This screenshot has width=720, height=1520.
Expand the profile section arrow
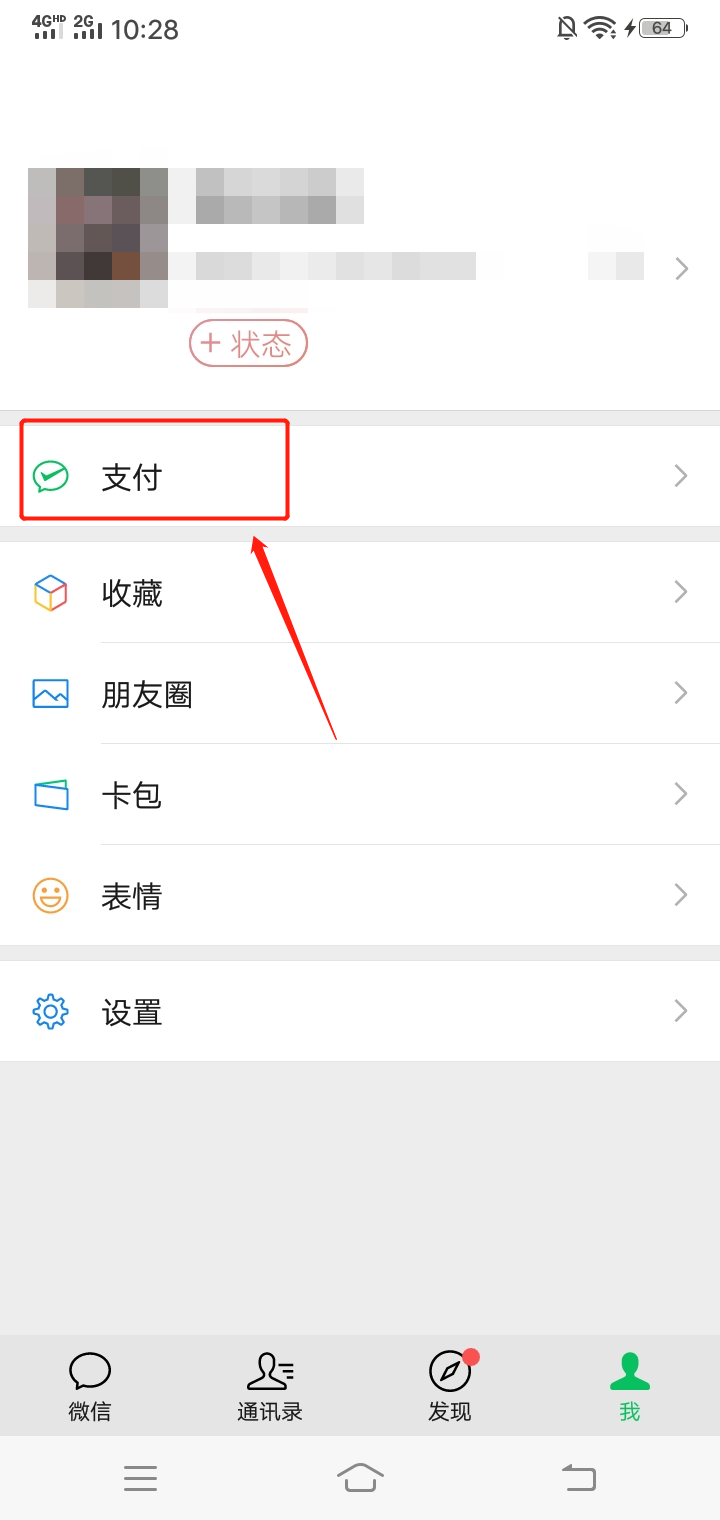click(x=681, y=268)
